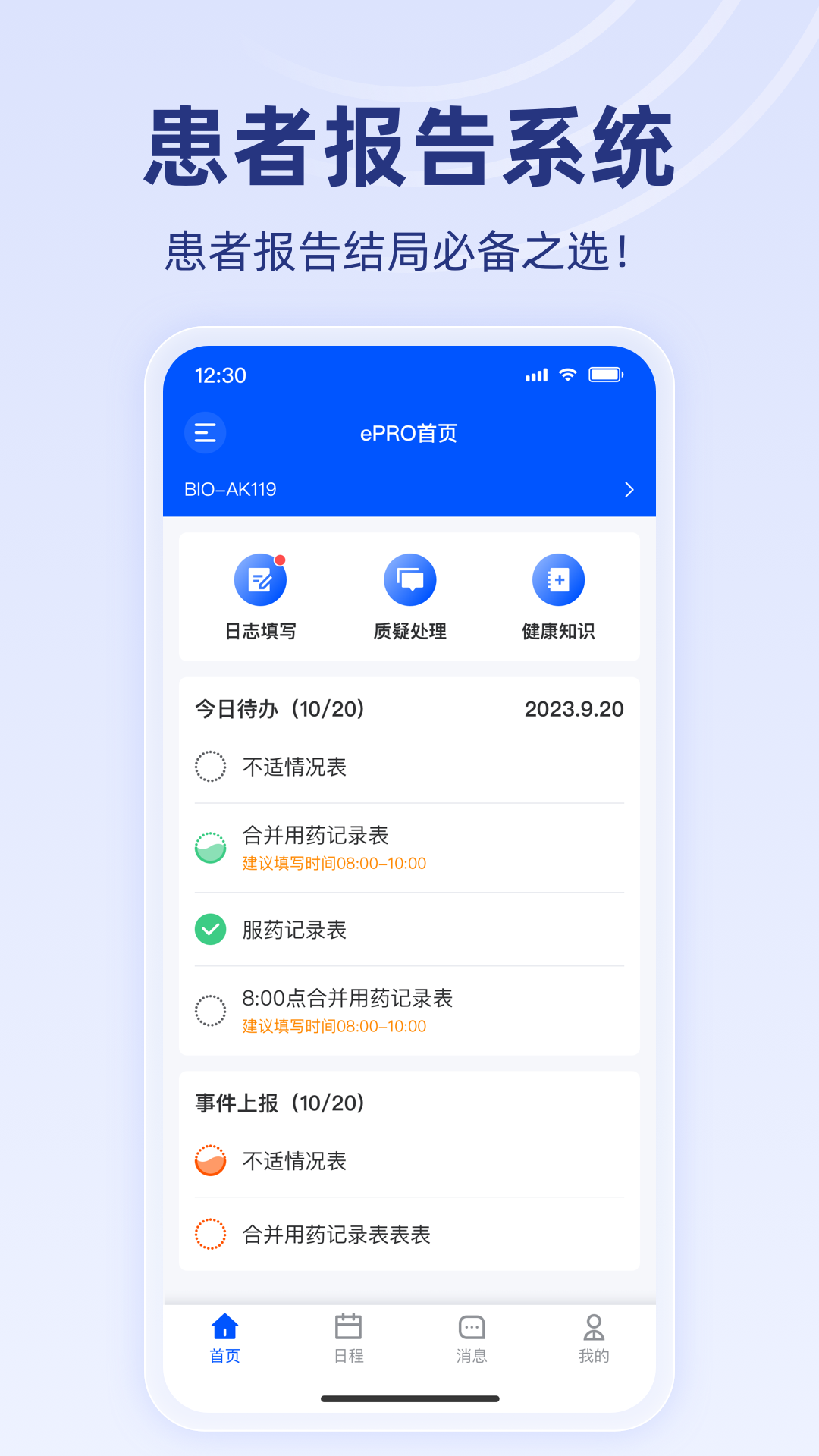Tap orange progress circle in 事件上报
The width and height of the screenshot is (819, 1456).
[210, 1159]
